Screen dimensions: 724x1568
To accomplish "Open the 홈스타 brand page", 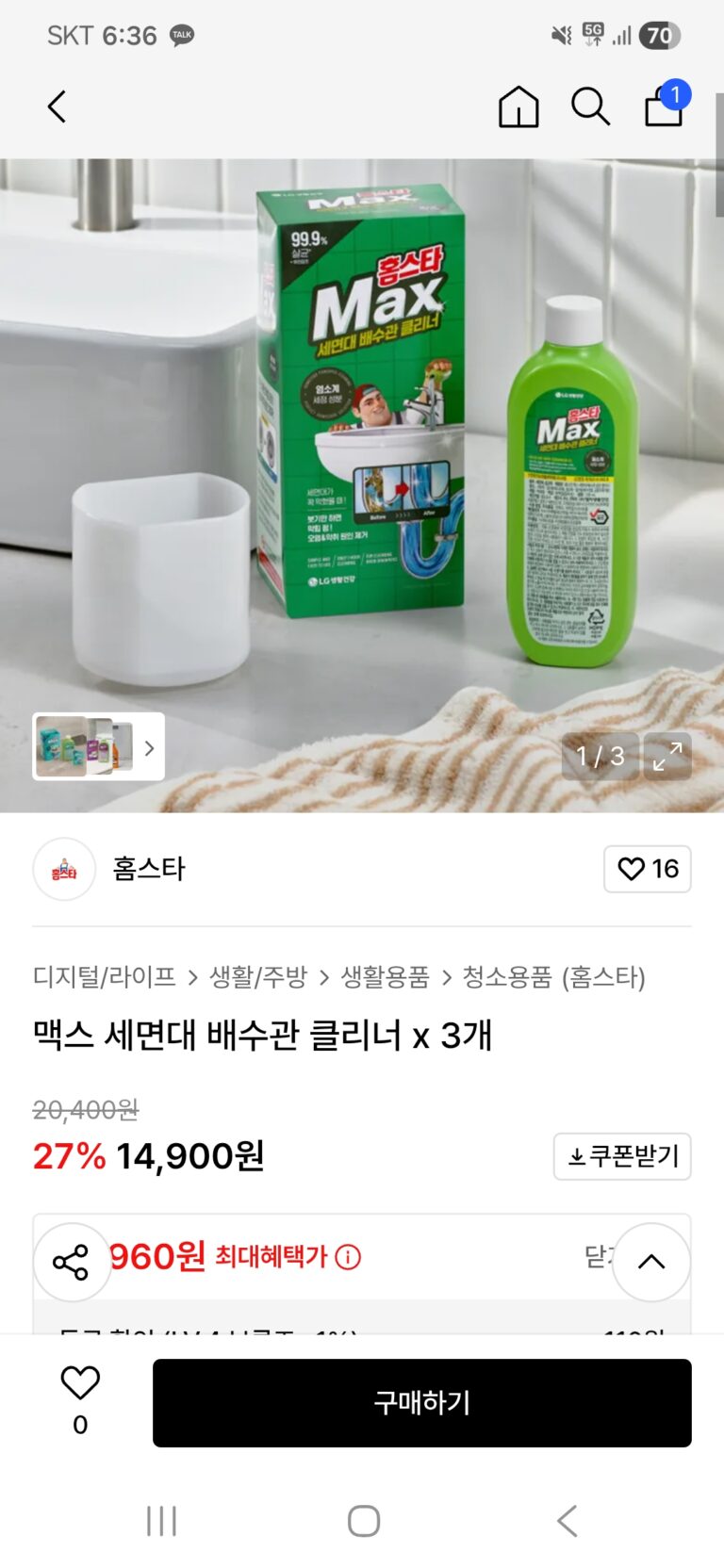I will point(148,869).
